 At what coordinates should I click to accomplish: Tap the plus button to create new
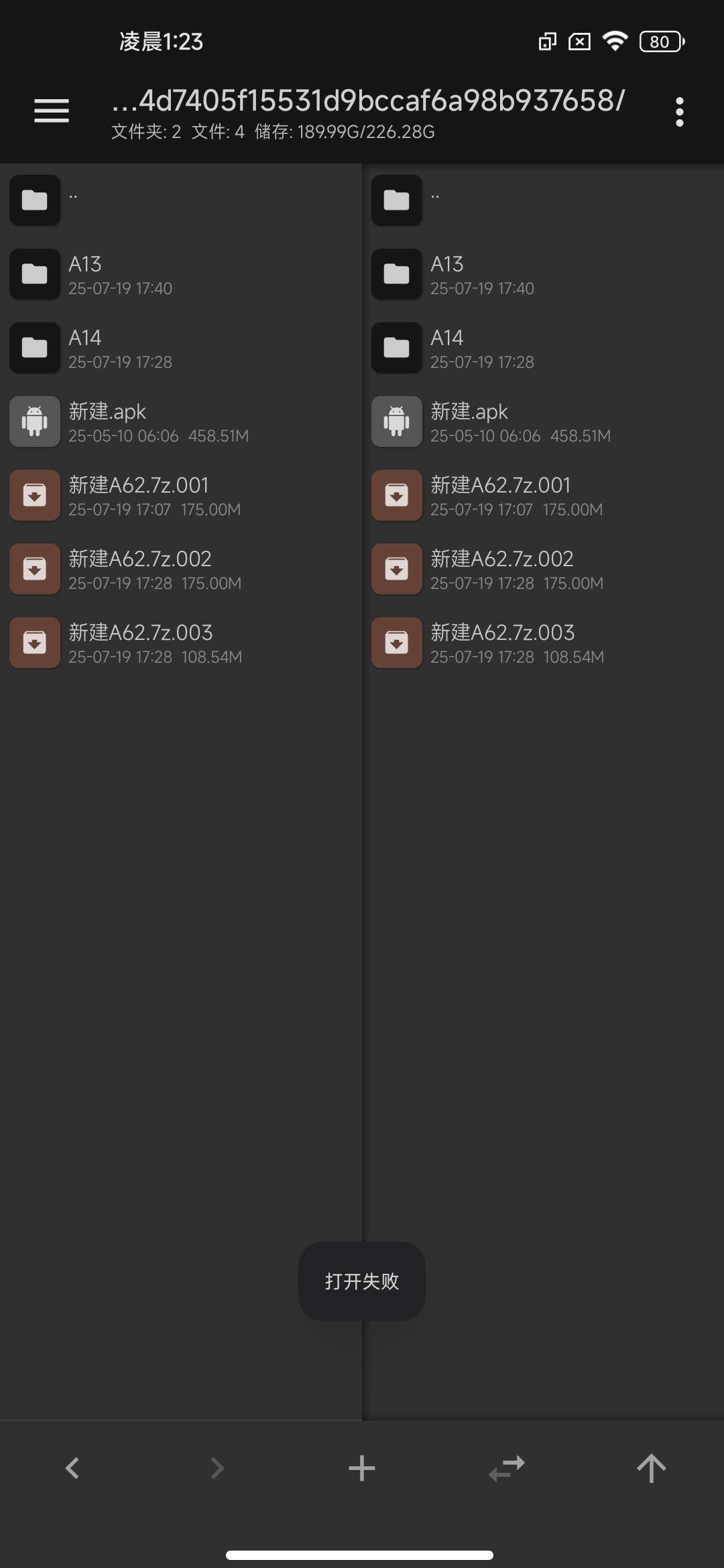click(362, 1468)
